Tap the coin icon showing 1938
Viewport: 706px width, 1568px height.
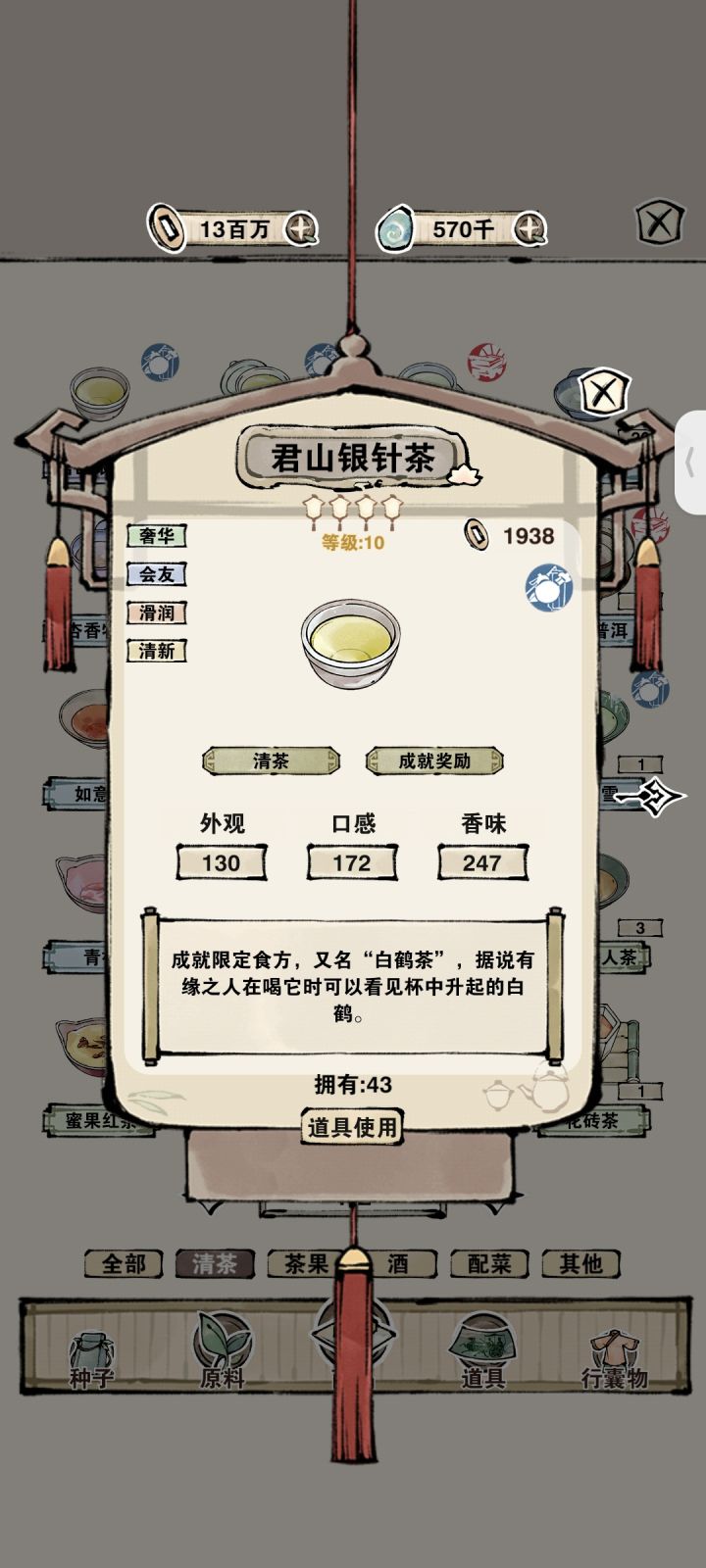coord(478,533)
